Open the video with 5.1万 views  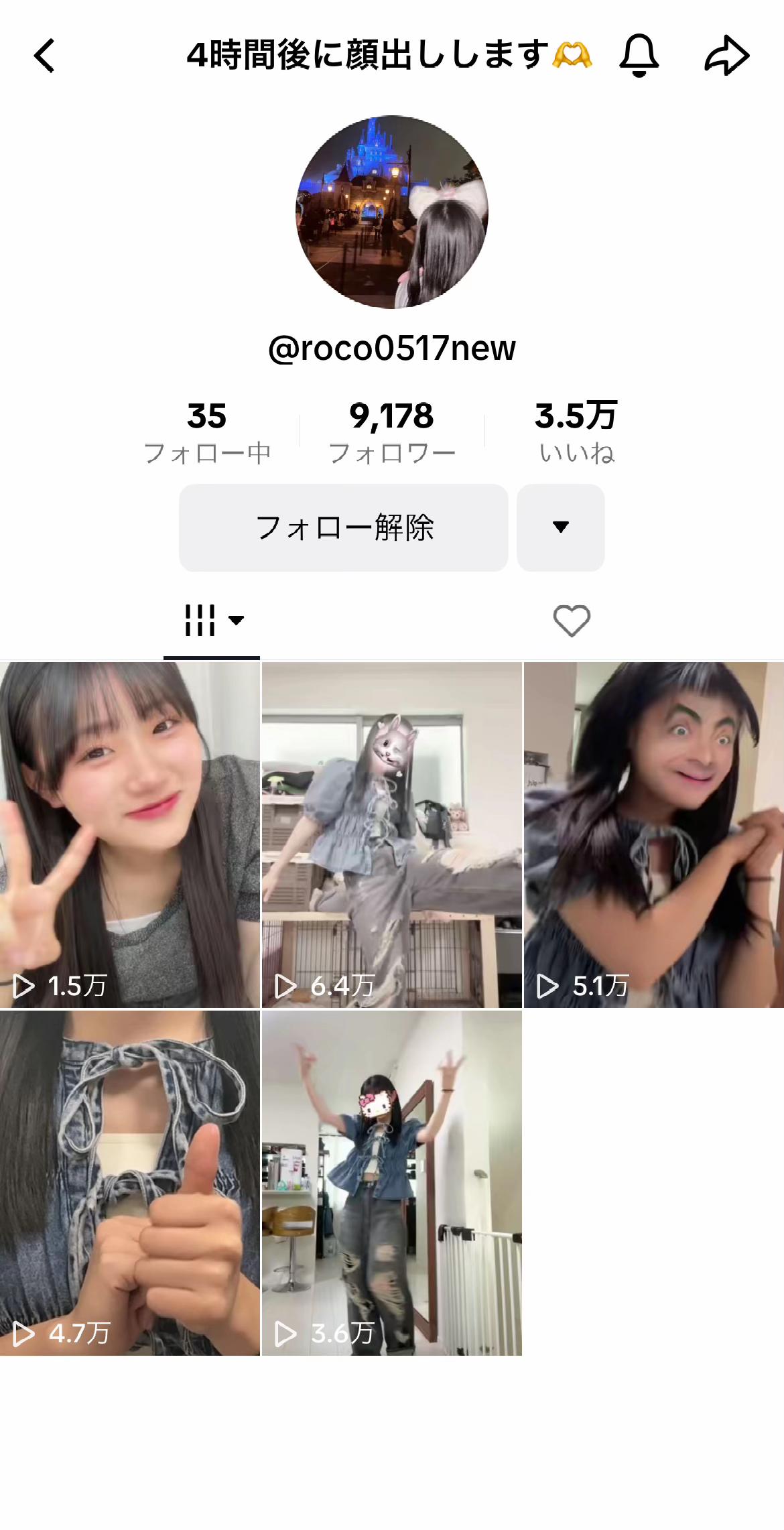pos(654,835)
